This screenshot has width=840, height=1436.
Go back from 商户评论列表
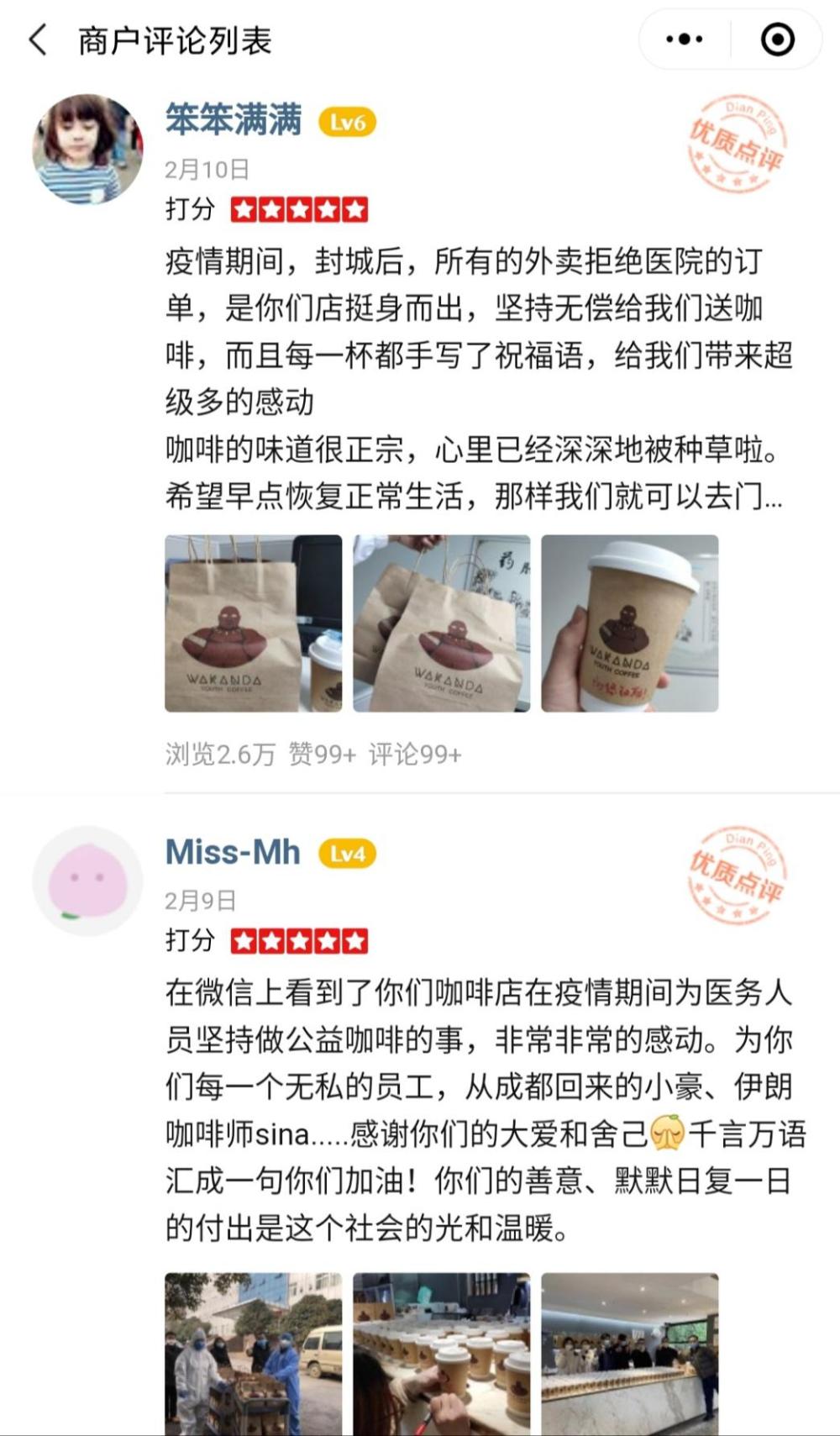pos(39,40)
